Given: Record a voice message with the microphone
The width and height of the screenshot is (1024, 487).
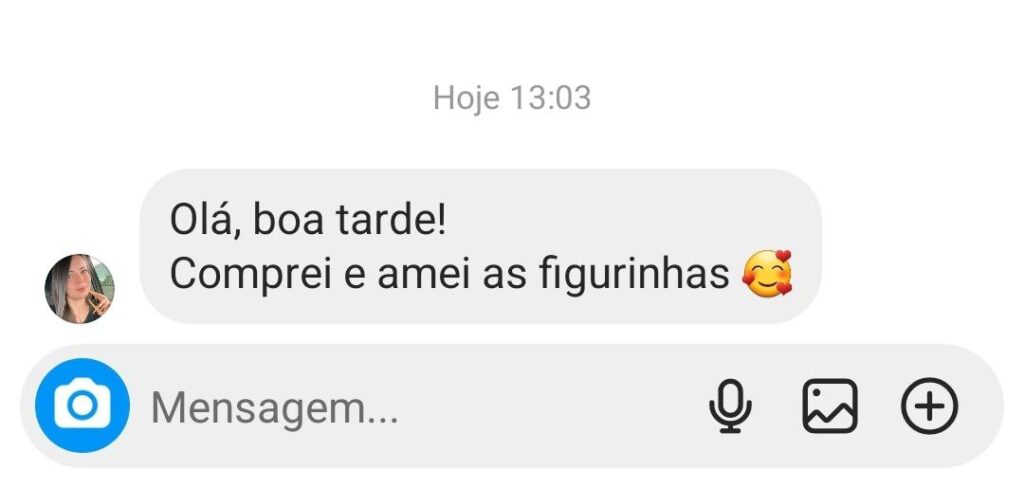Looking at the screenshot, I should click(x=730, y=407).
